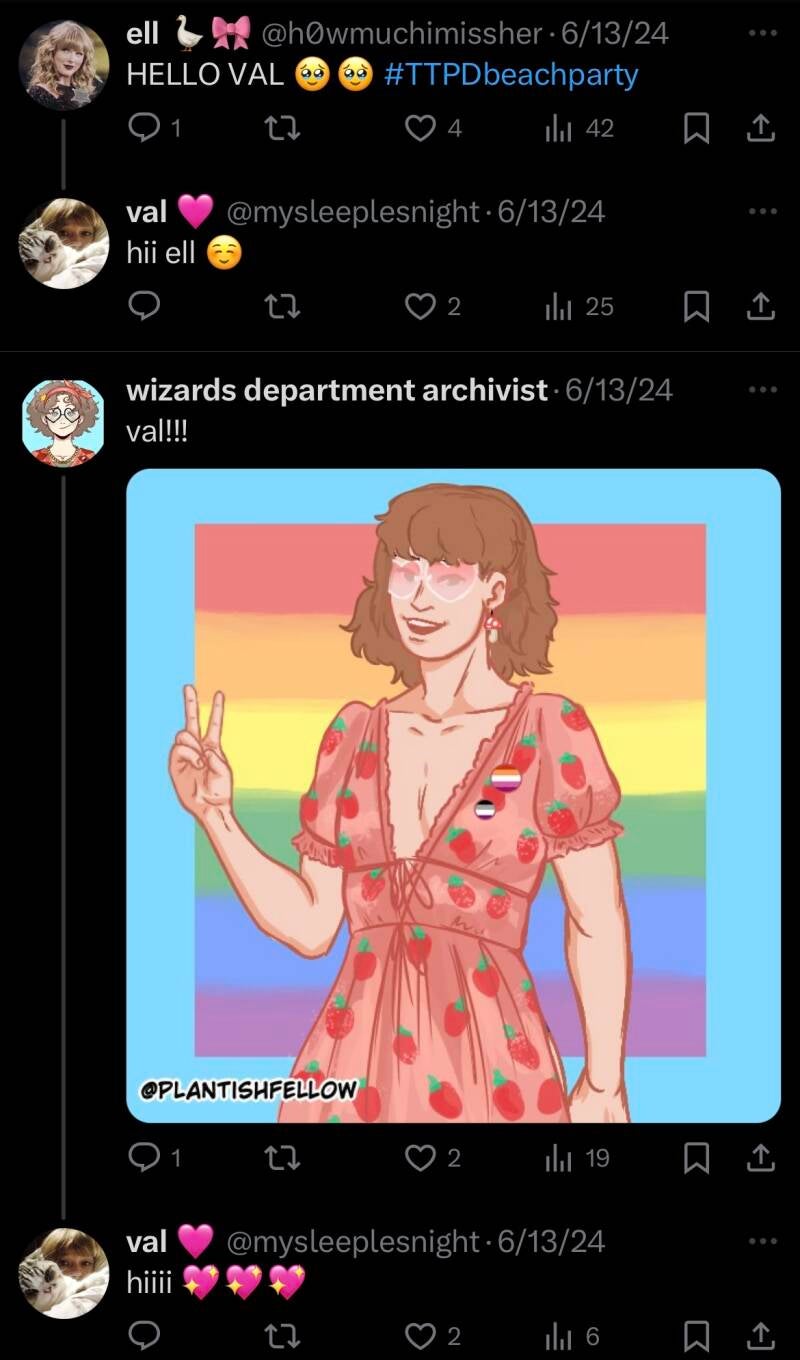This screenshot has height=1360, width=800.
Task: Share val's "hii ell" reply
Action: [761, 306]
